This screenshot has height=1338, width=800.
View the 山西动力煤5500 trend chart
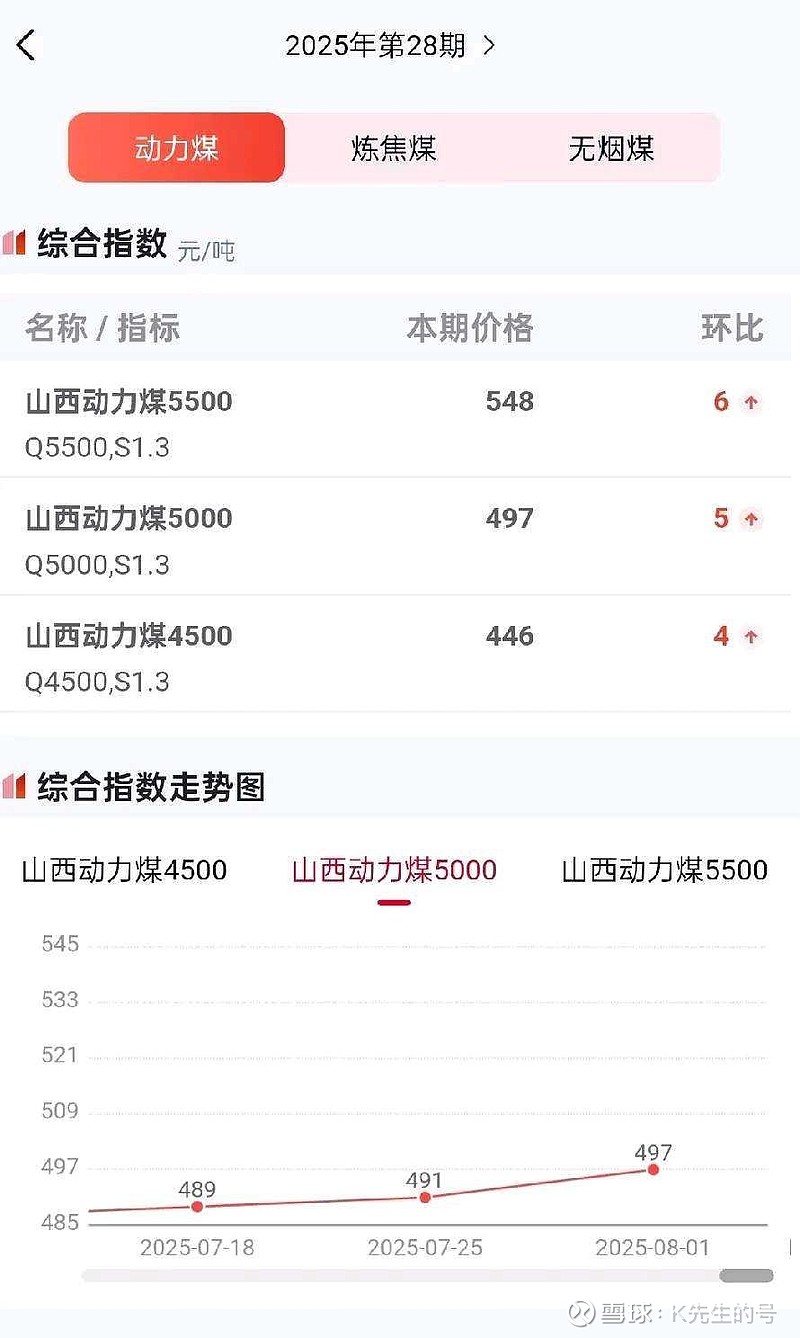(665, 870)
